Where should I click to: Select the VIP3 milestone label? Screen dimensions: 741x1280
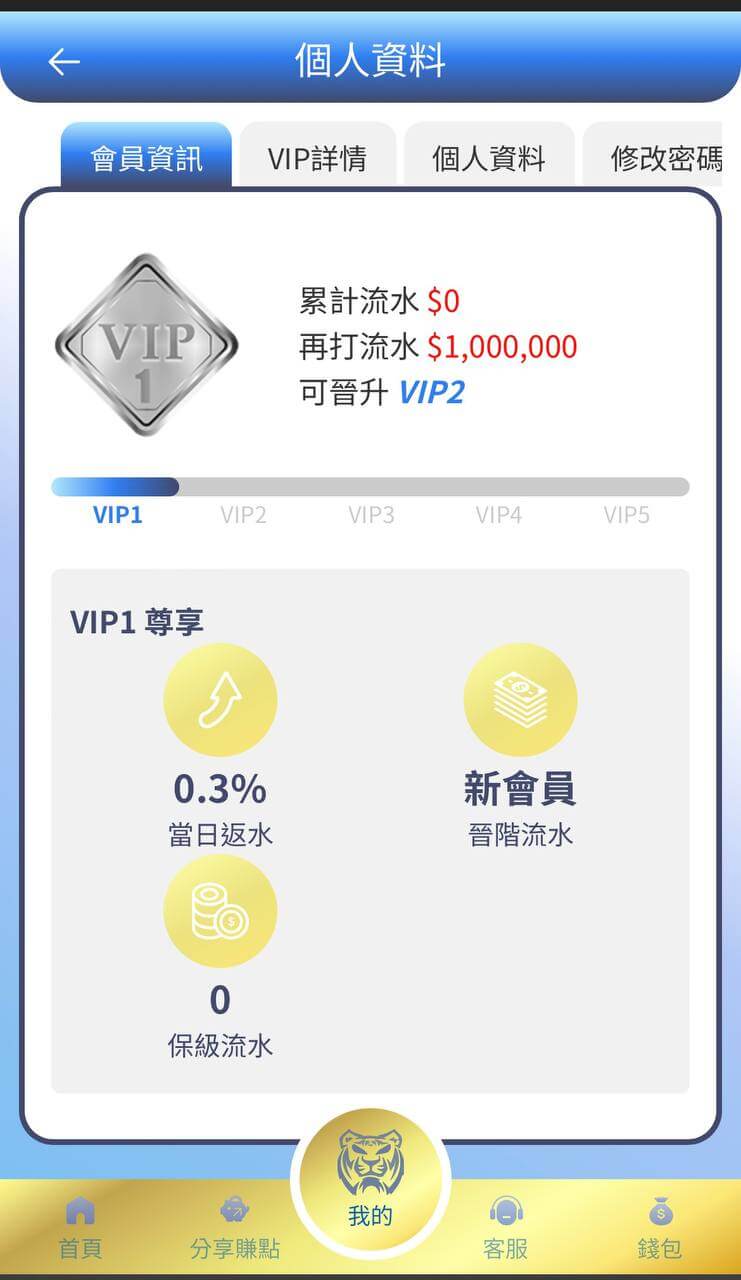tap(370, 515)
